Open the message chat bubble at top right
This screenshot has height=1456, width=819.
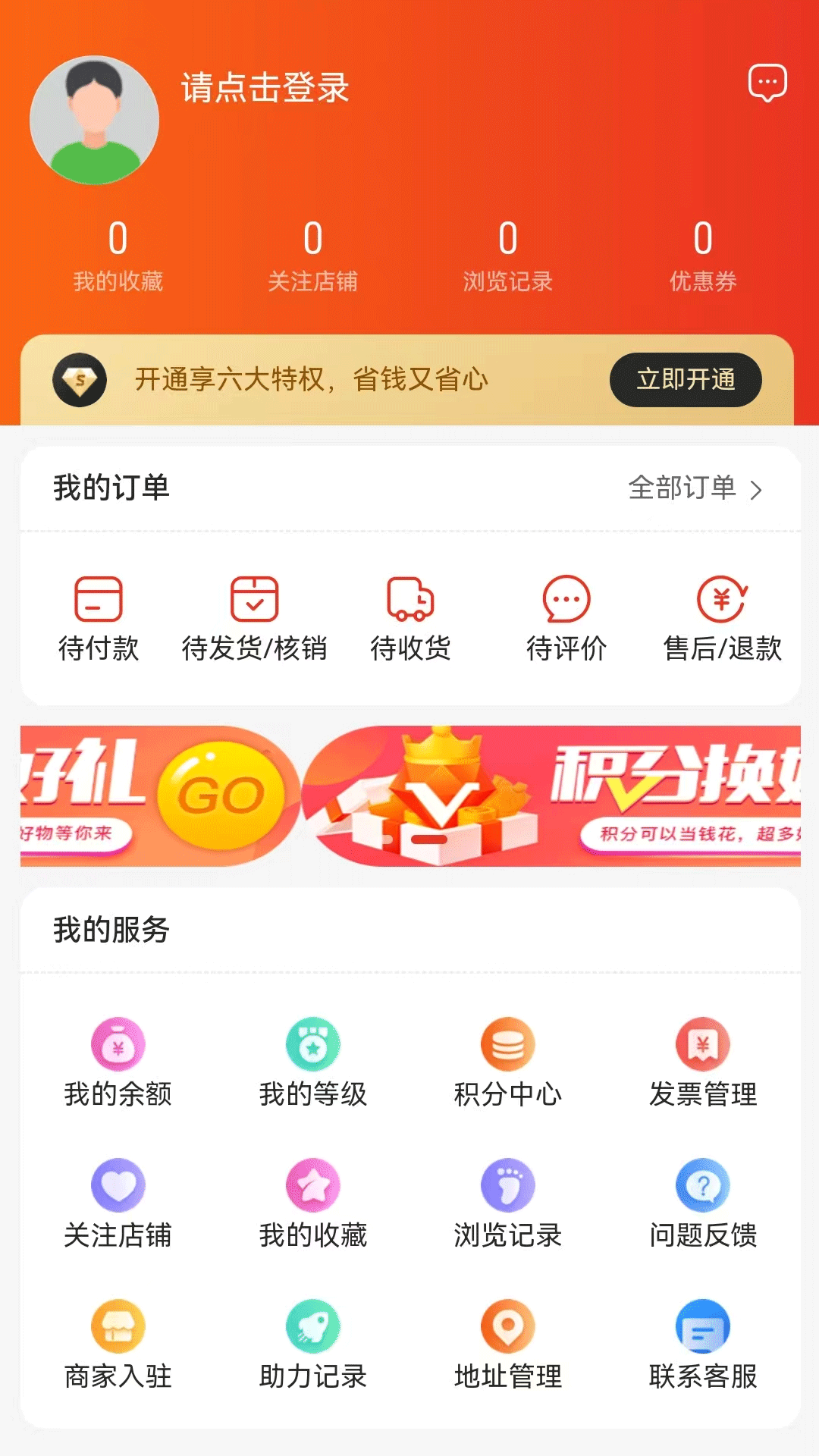click(767, 84)
